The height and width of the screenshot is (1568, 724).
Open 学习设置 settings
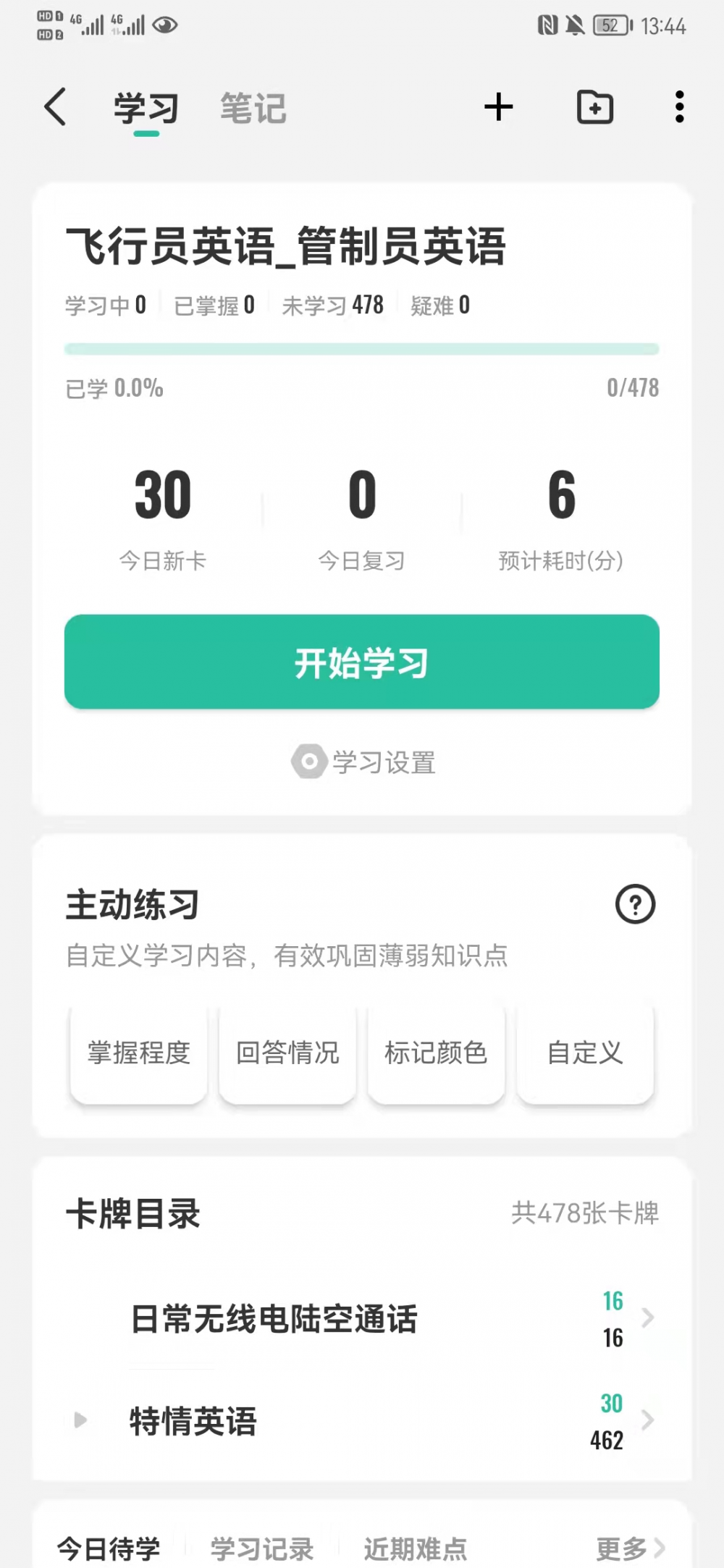(x=363, y=762)
